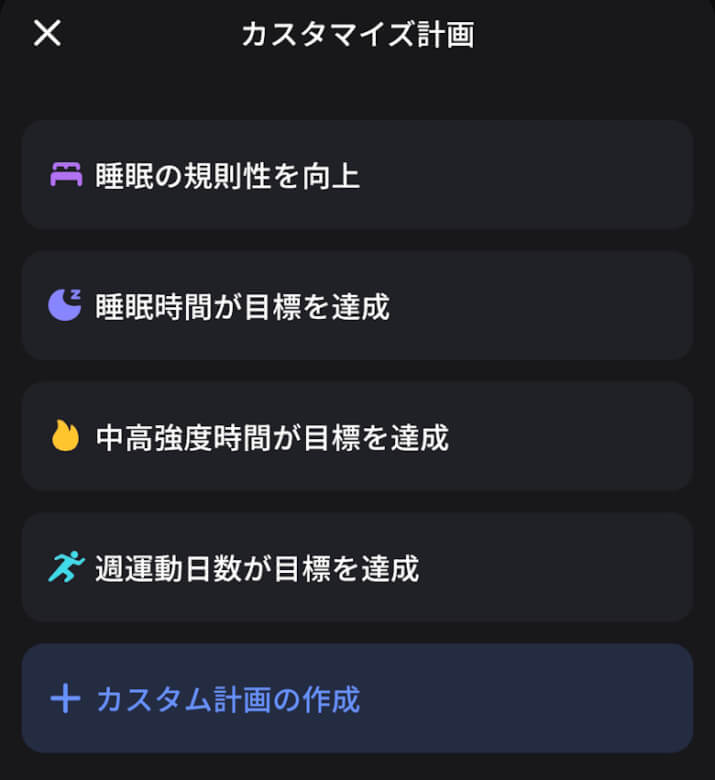Tap 週運動日数が目標を達成 plan
This screenshot has width=715, height=780.
point(357,568)
